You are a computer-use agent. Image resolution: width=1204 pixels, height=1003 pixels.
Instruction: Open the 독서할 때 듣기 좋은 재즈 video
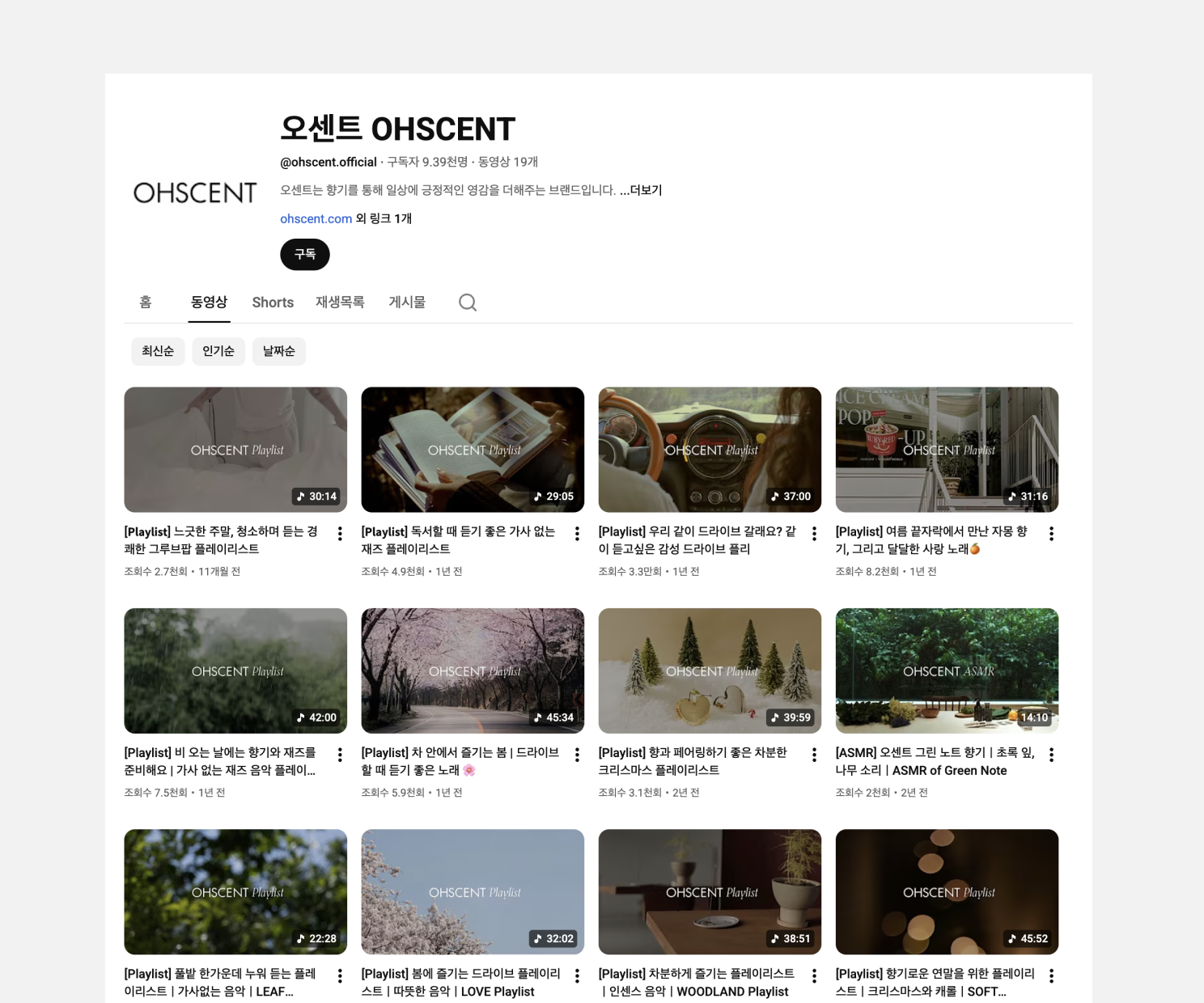click(x=473, y=450)
